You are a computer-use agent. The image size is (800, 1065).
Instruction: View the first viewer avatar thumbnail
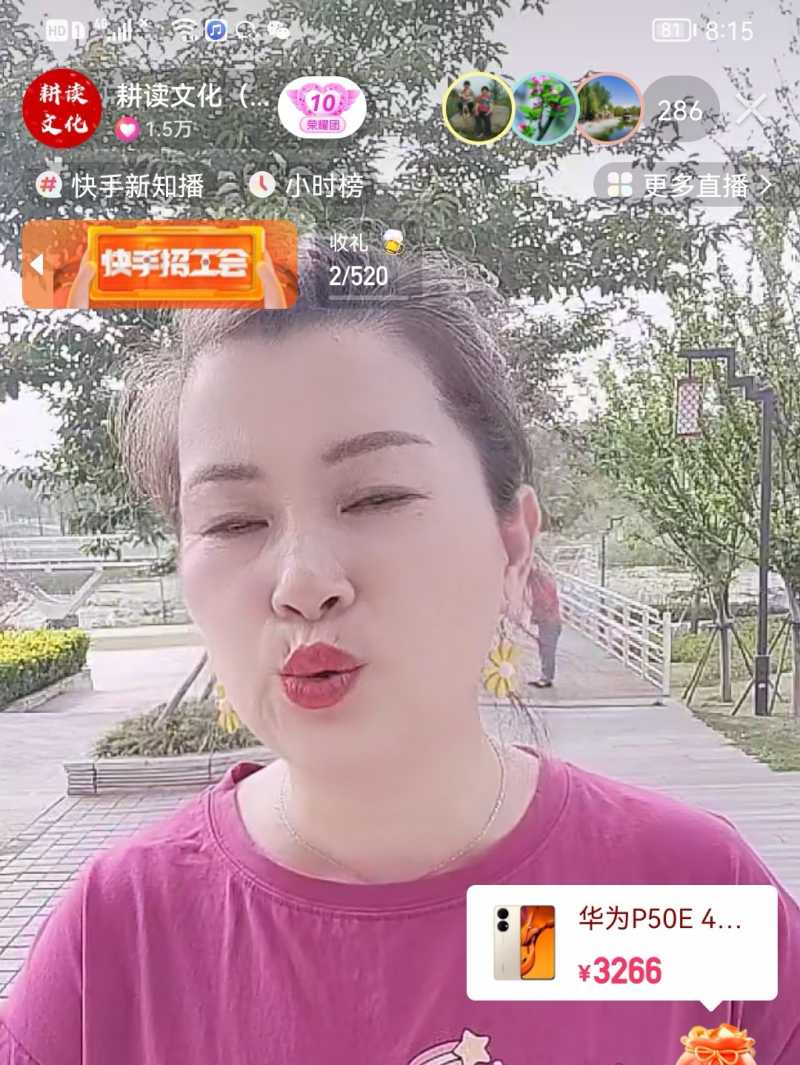click(x=480, y=110)
